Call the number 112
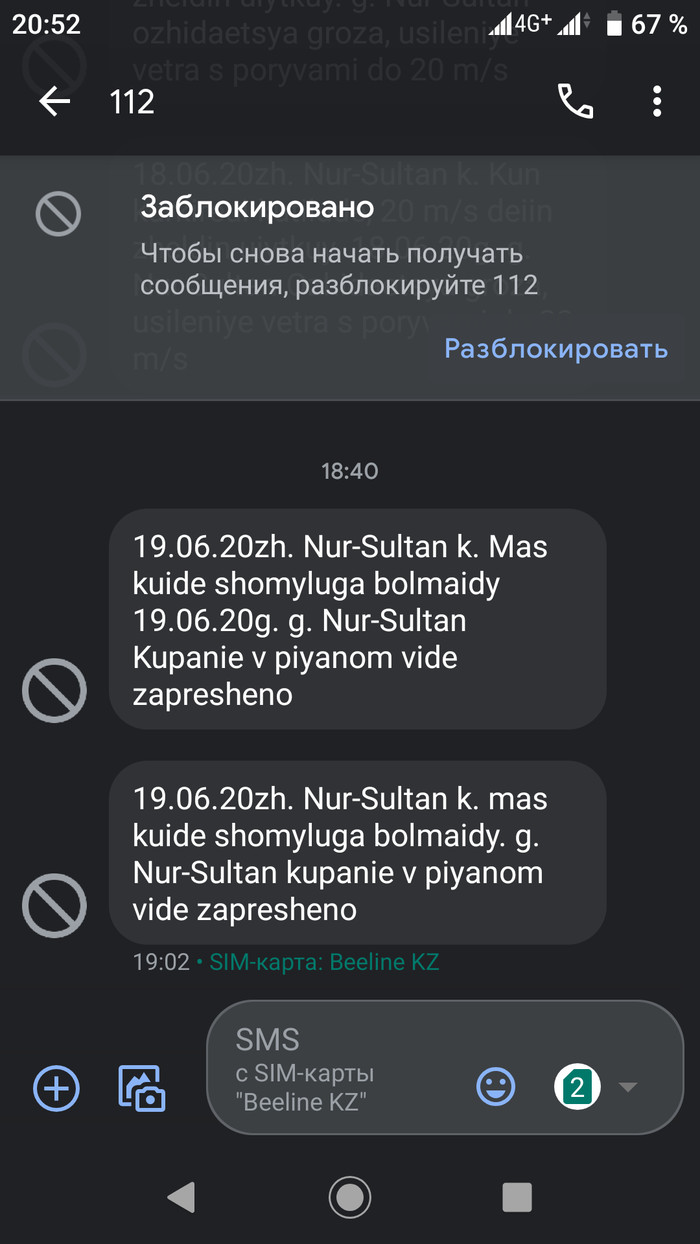The image size is (700, 1244). point(575,101)
